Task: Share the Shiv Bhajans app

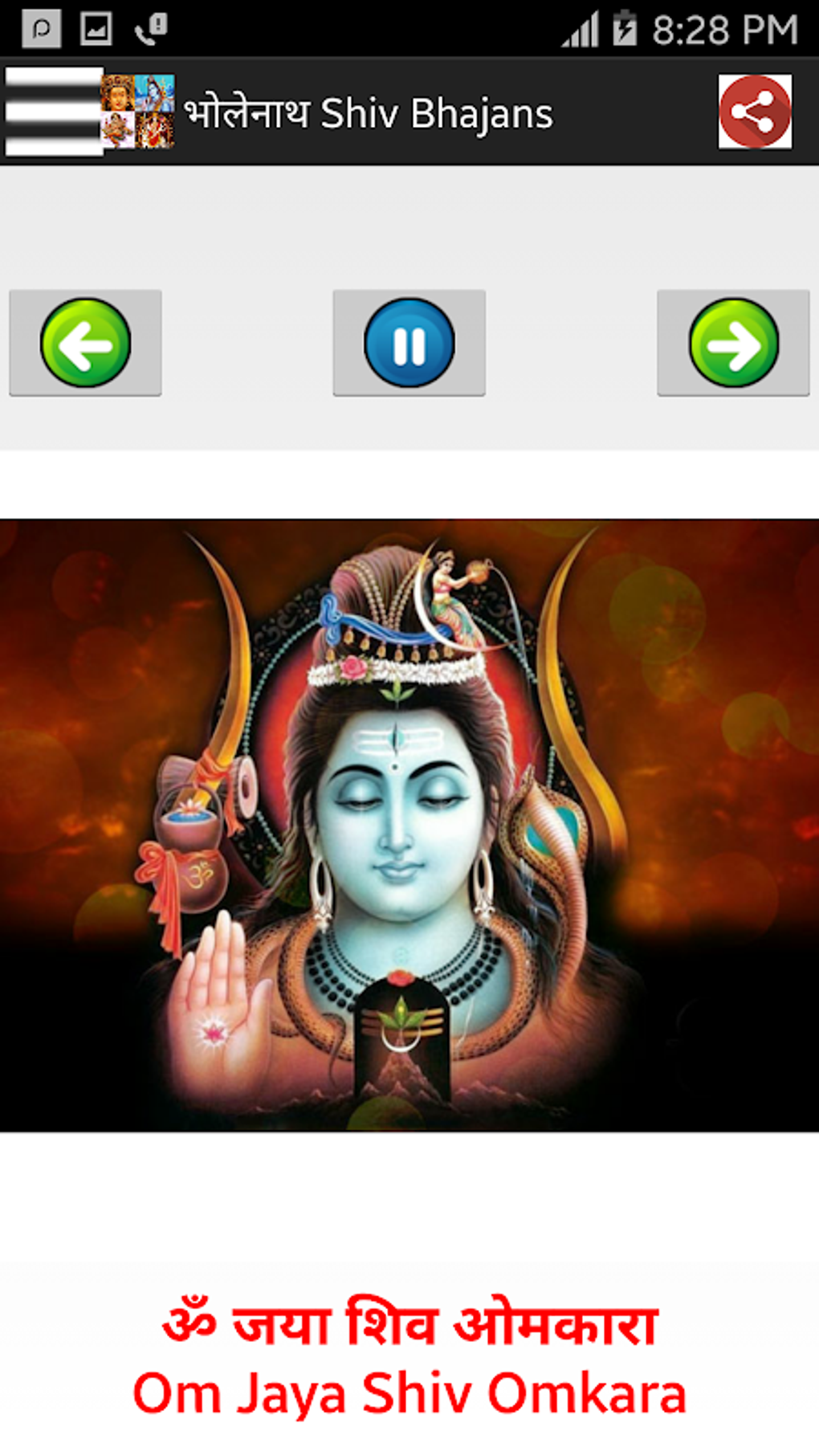Action: click(x=755, y=112)
